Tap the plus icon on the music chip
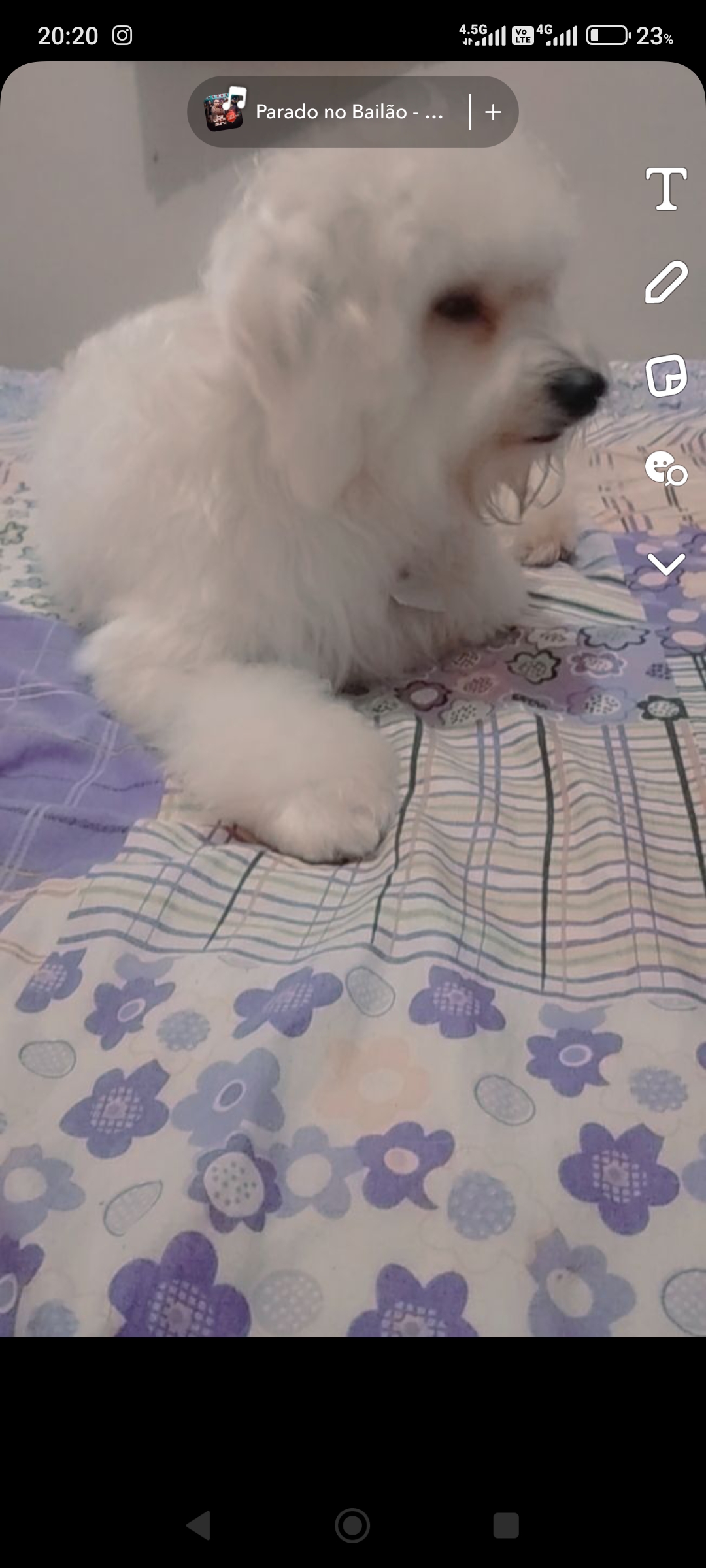 (x=494, y=112)
